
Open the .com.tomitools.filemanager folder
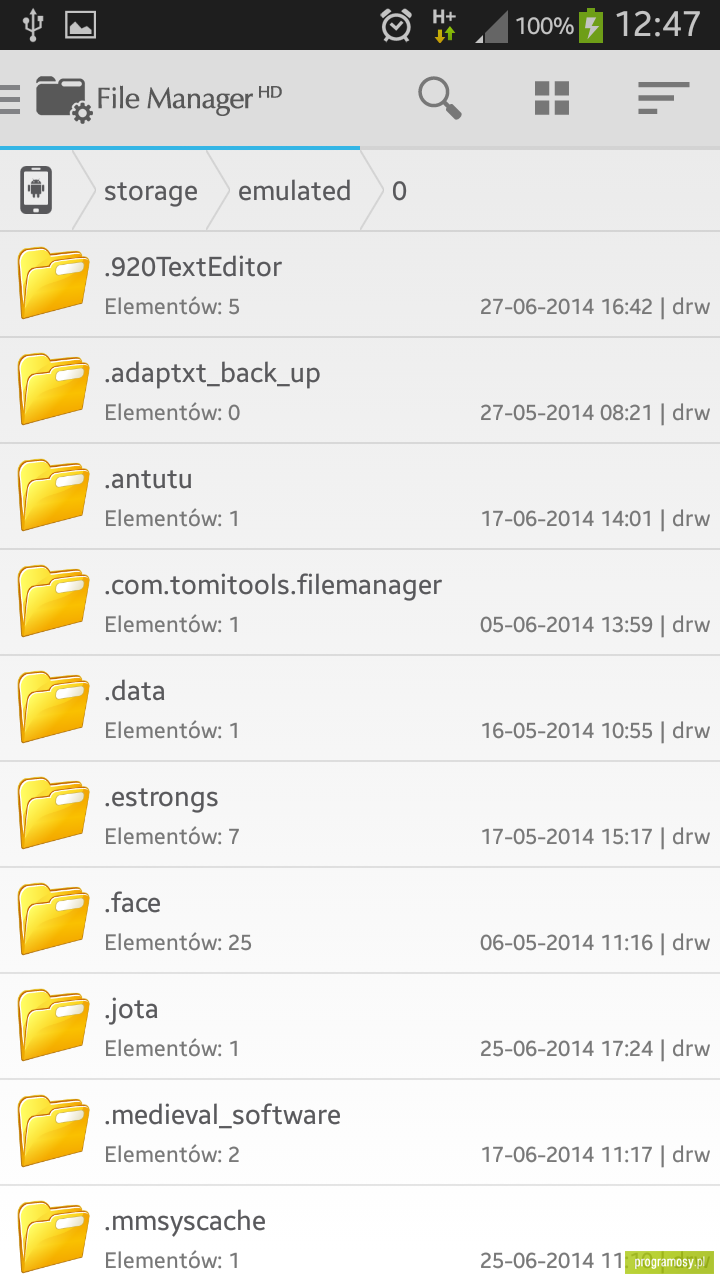click(360, 603)
